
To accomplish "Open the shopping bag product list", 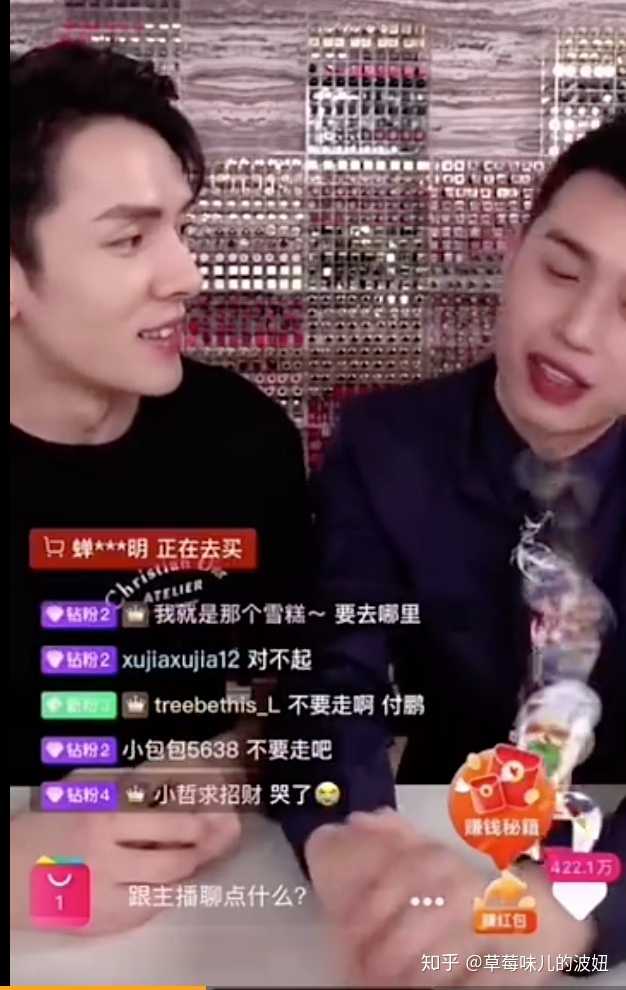I will [x=59, y=893].
